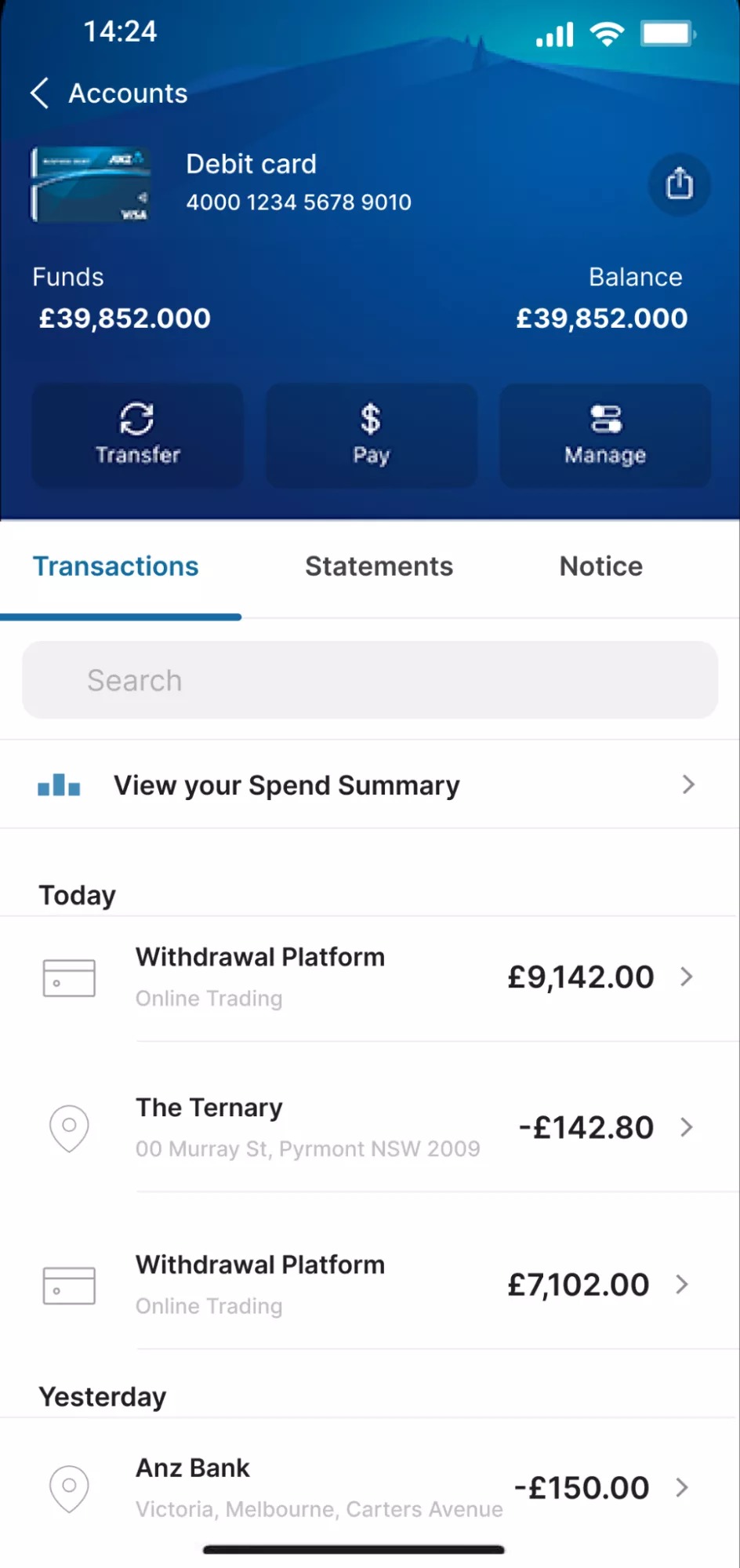This screenshot has height=1568, width=740.
Task: Open Manage card settings
Action: click(605, 435)
